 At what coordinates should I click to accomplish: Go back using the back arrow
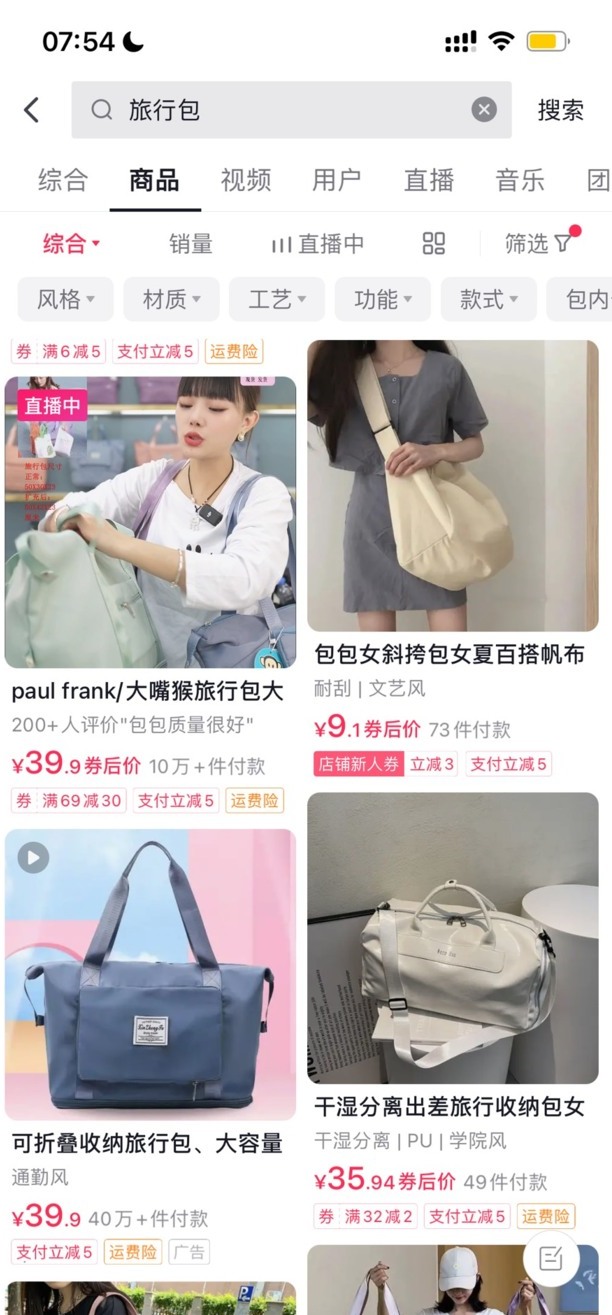tap(32, 110)
